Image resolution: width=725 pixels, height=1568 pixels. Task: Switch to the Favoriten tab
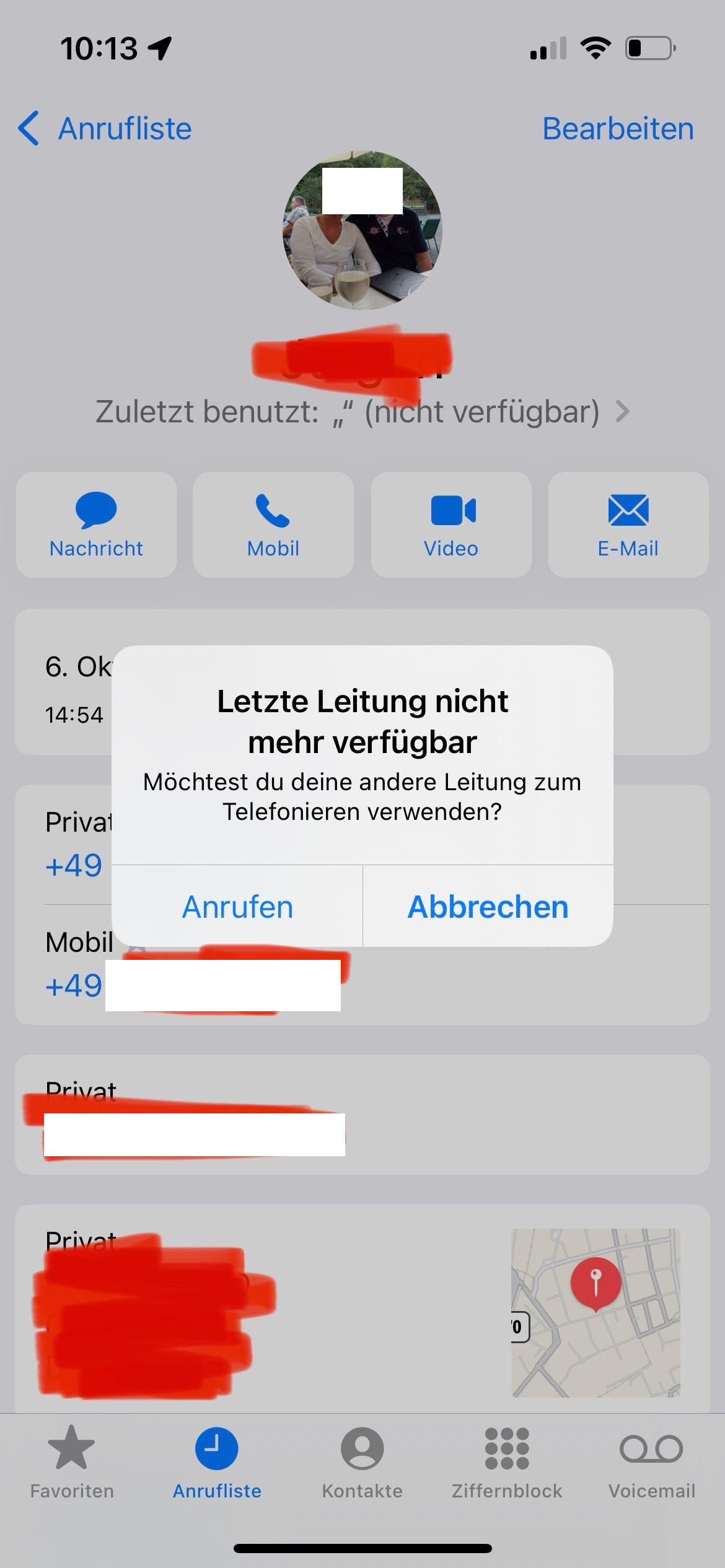[72, 1463]
